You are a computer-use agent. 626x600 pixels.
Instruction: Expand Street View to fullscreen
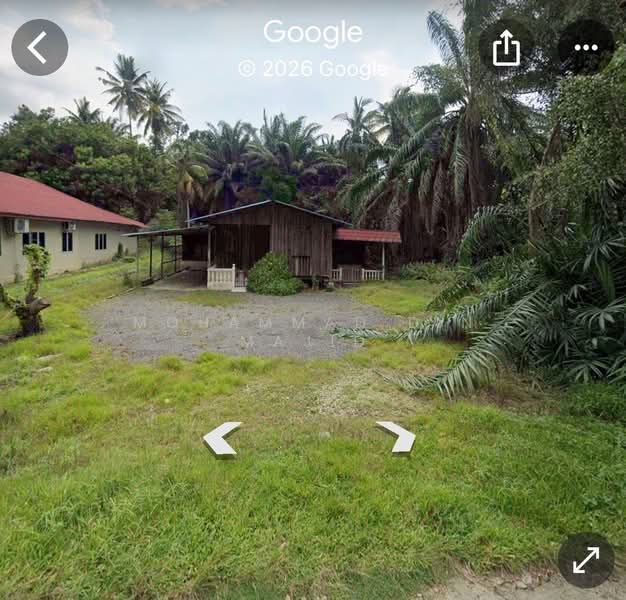(585, 559)
